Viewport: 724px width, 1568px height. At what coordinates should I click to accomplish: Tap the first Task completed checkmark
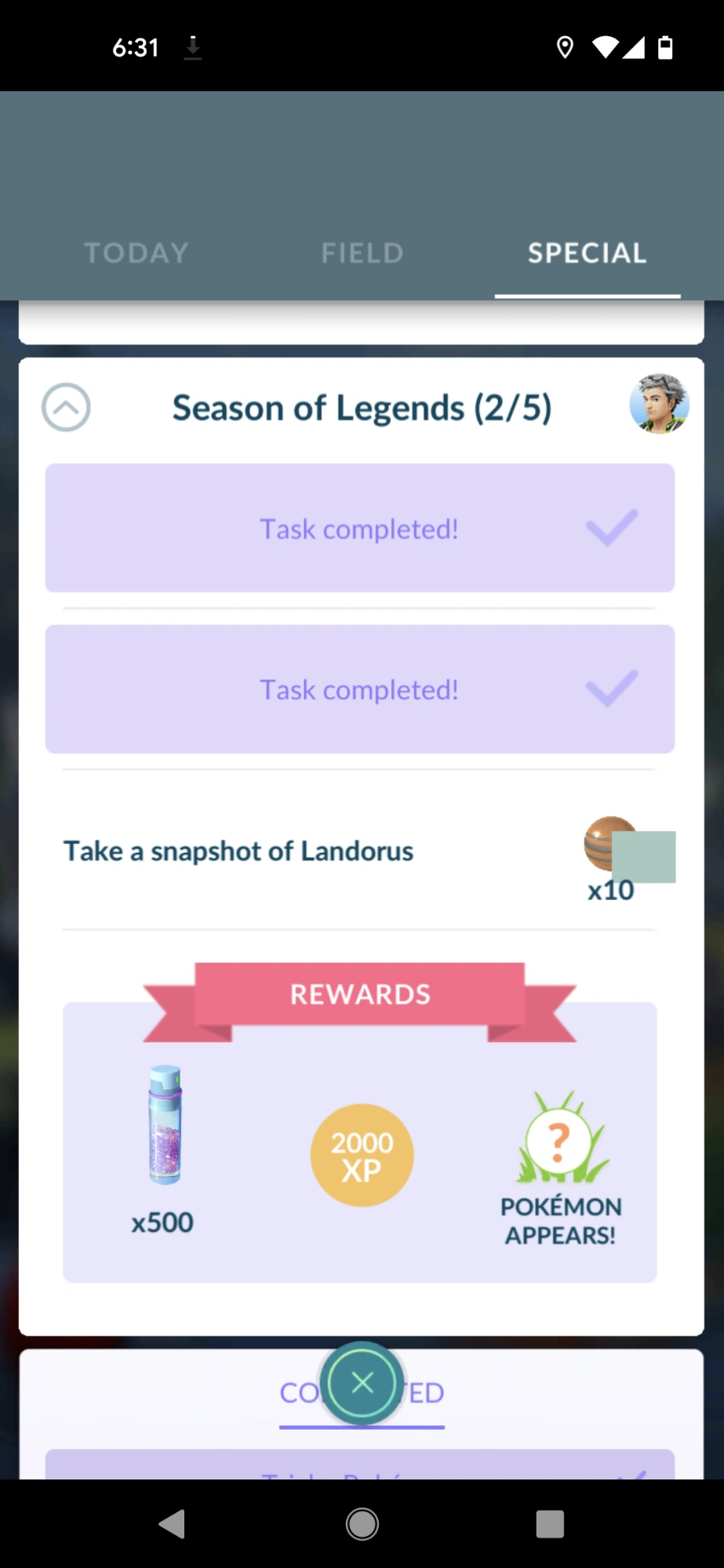(609, 528)
